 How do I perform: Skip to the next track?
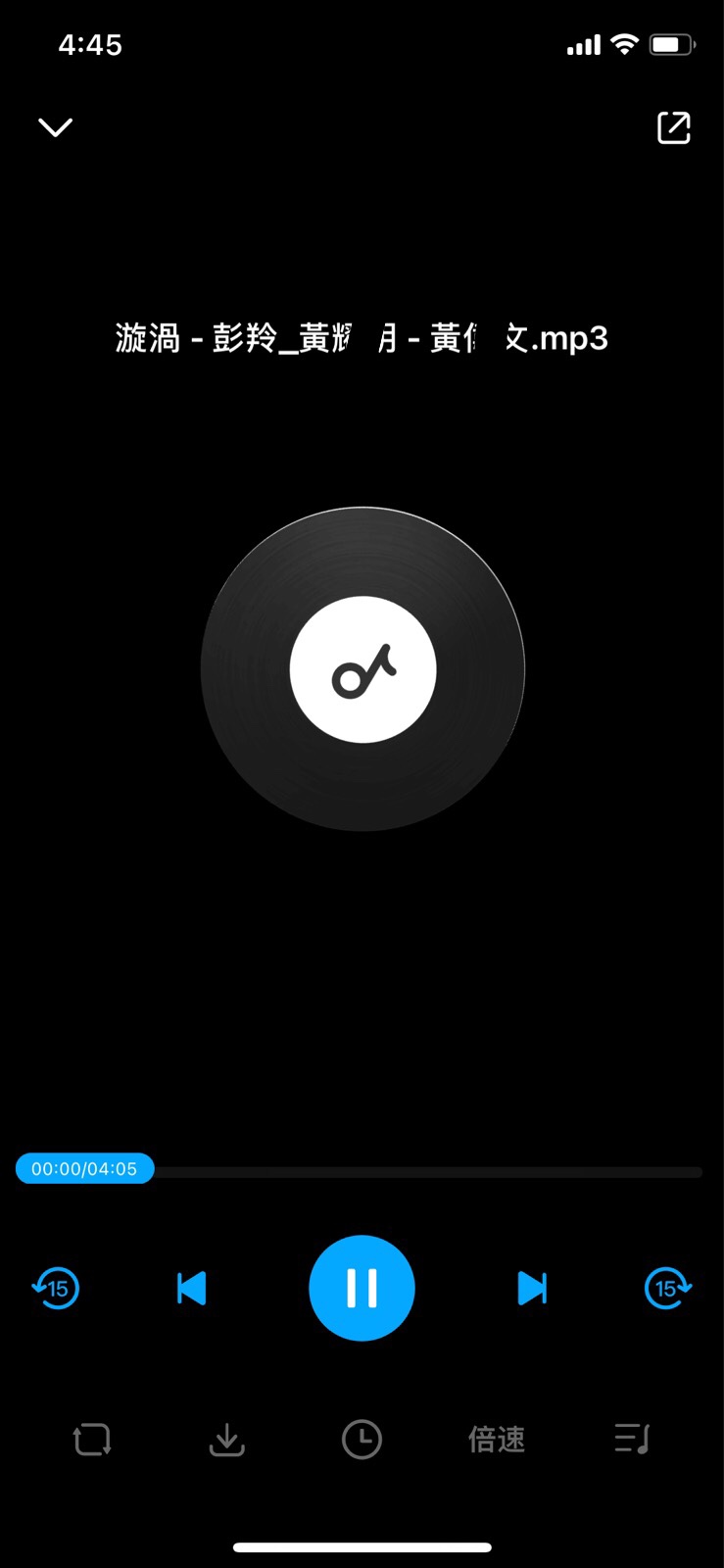click(532, 1288)
